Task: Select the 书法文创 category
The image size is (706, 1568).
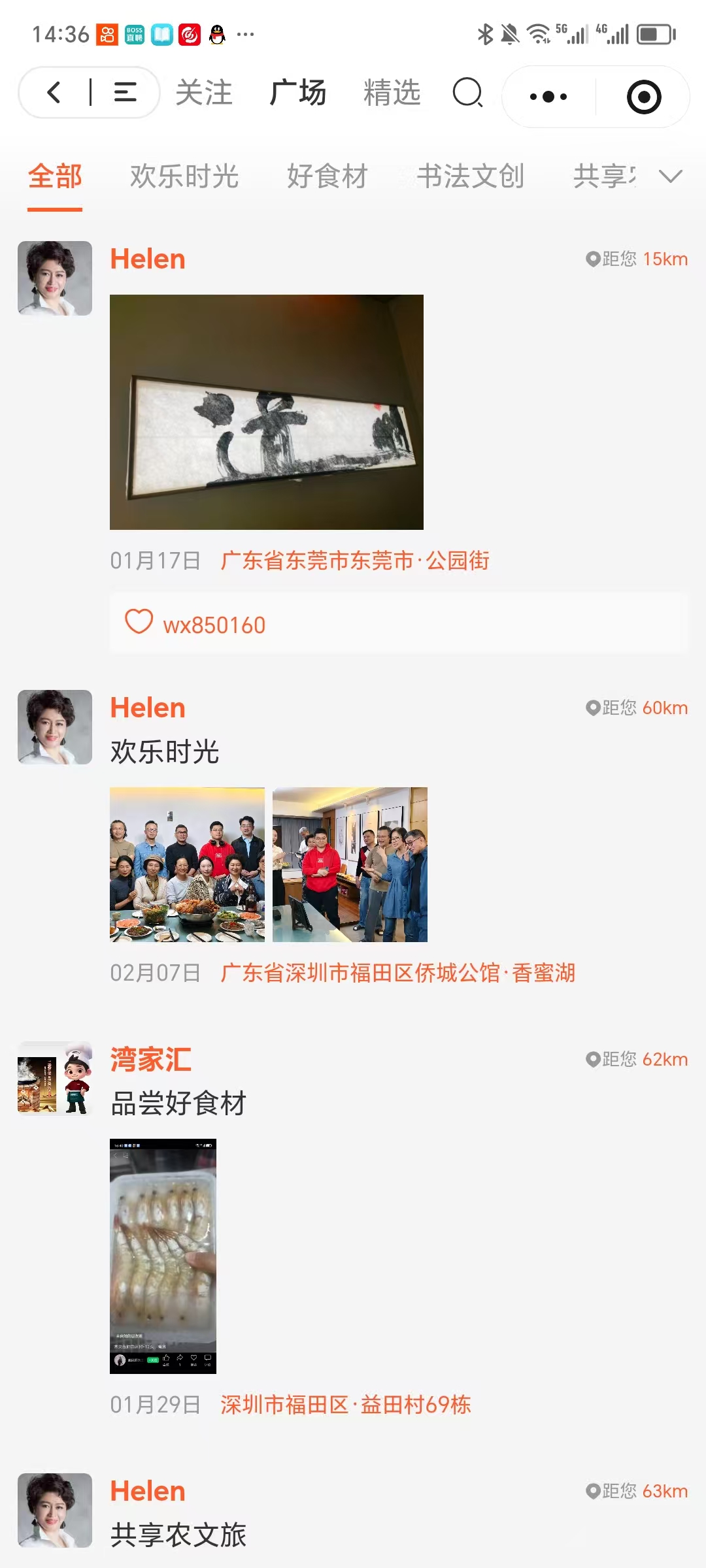Action: (471, 176)
